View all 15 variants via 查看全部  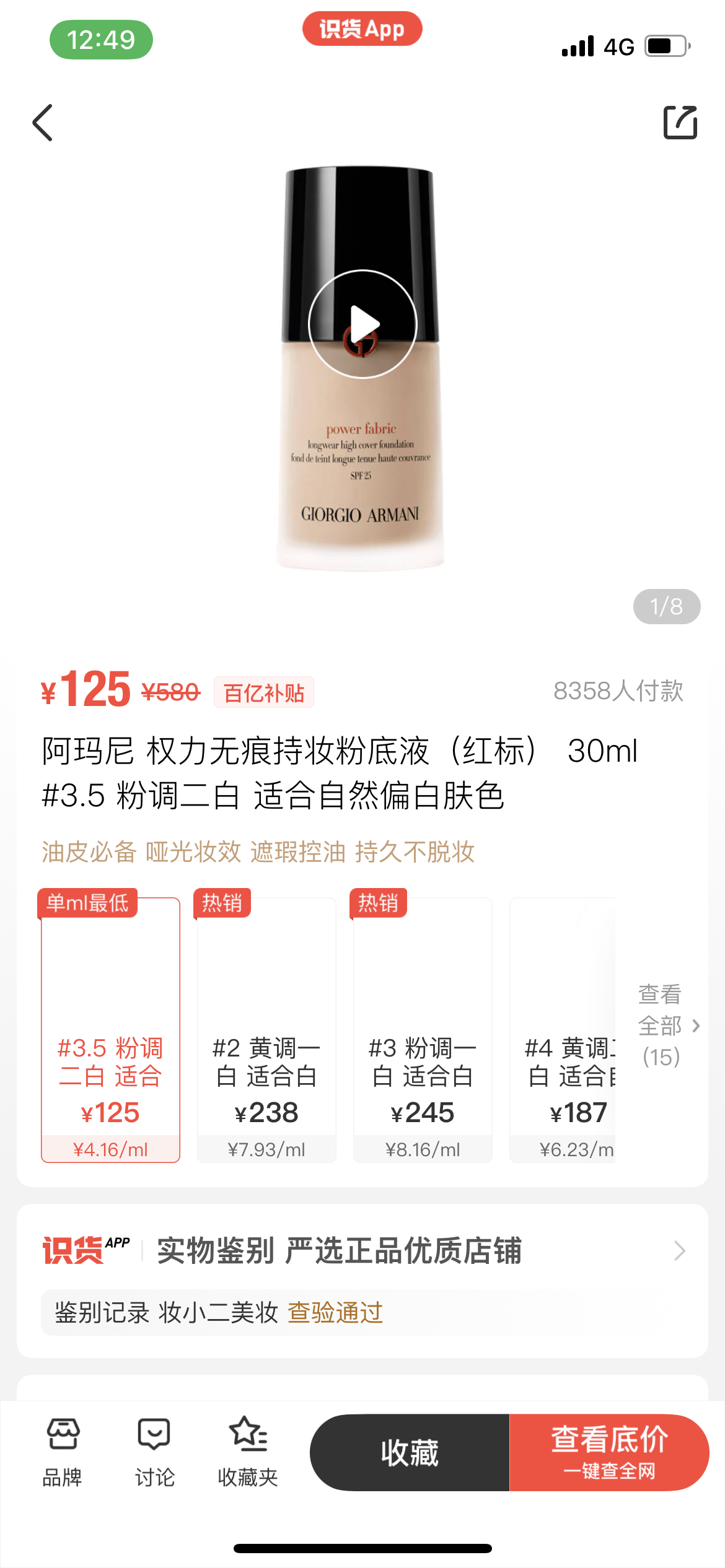pyautogui.click(x=667, y=1026)
